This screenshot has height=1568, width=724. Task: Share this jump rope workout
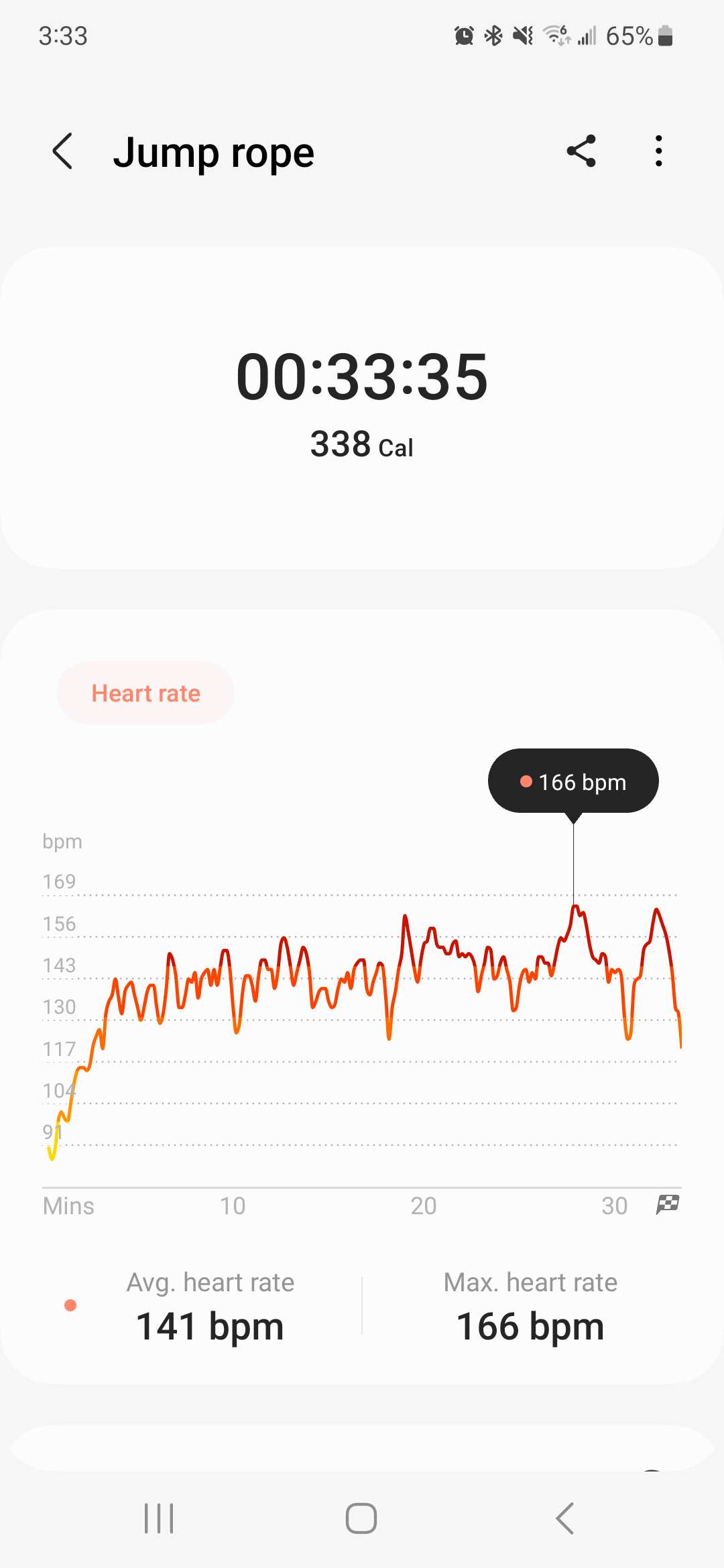click(581, 151)
